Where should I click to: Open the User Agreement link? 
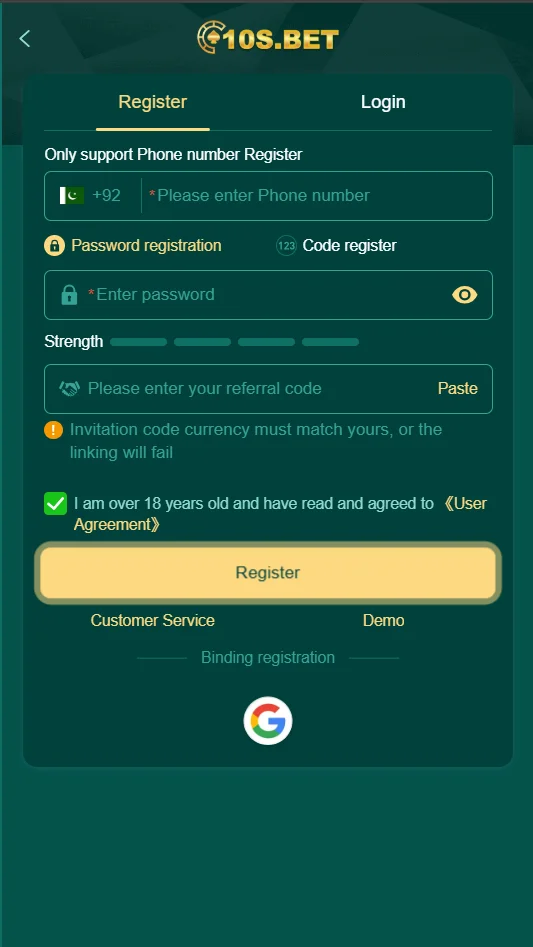(281, 513)
